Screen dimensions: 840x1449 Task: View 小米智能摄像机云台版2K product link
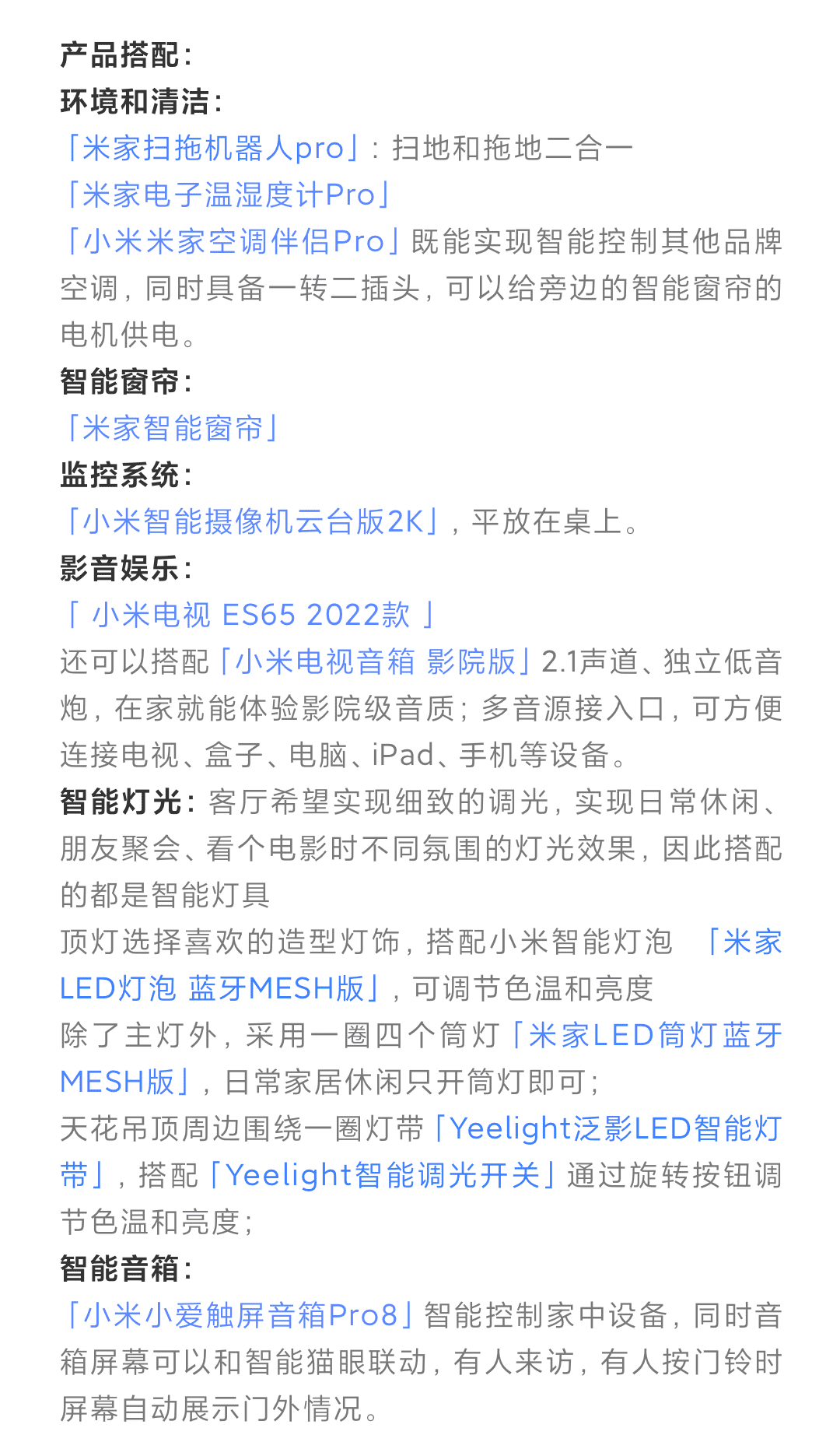(252, 521)
